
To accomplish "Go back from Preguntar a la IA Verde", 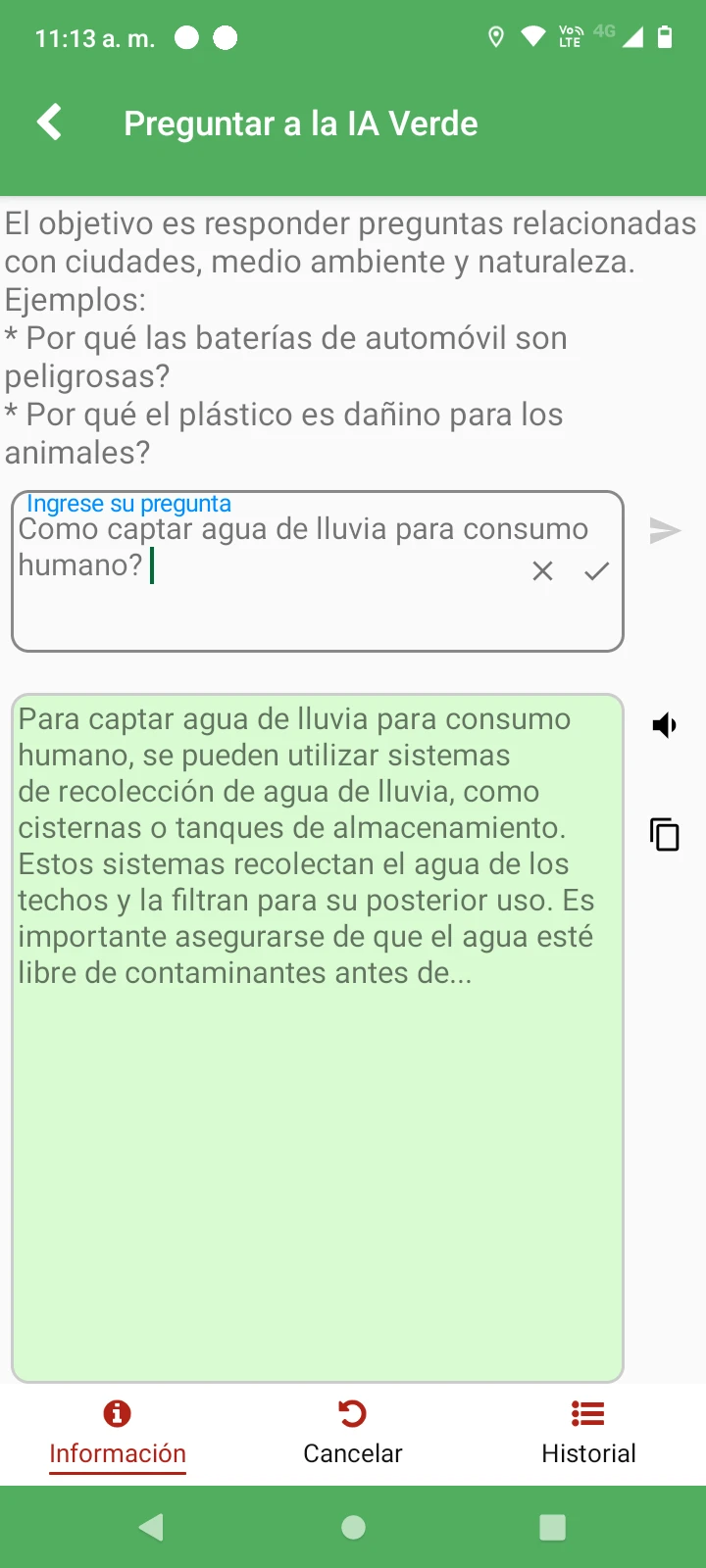I will click(49, 123).
